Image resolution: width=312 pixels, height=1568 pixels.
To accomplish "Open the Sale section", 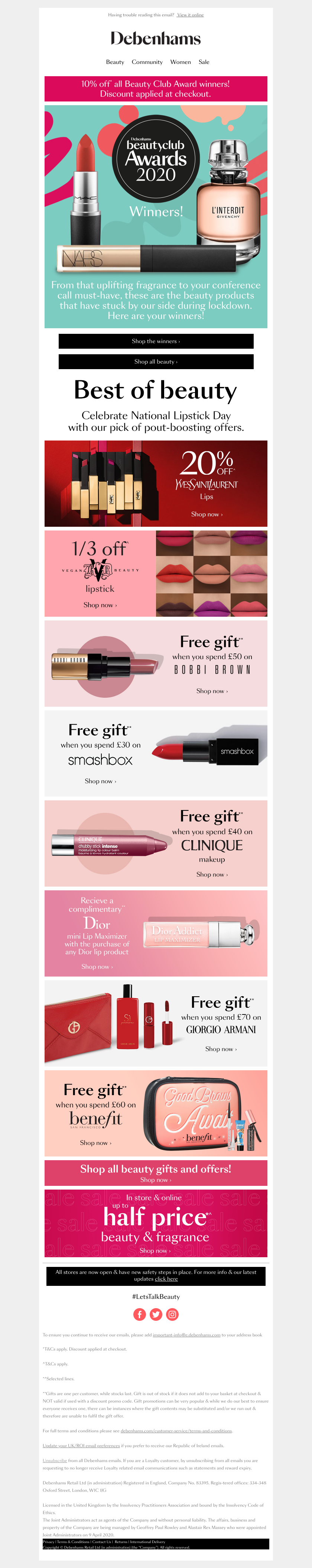I will 204,62.
